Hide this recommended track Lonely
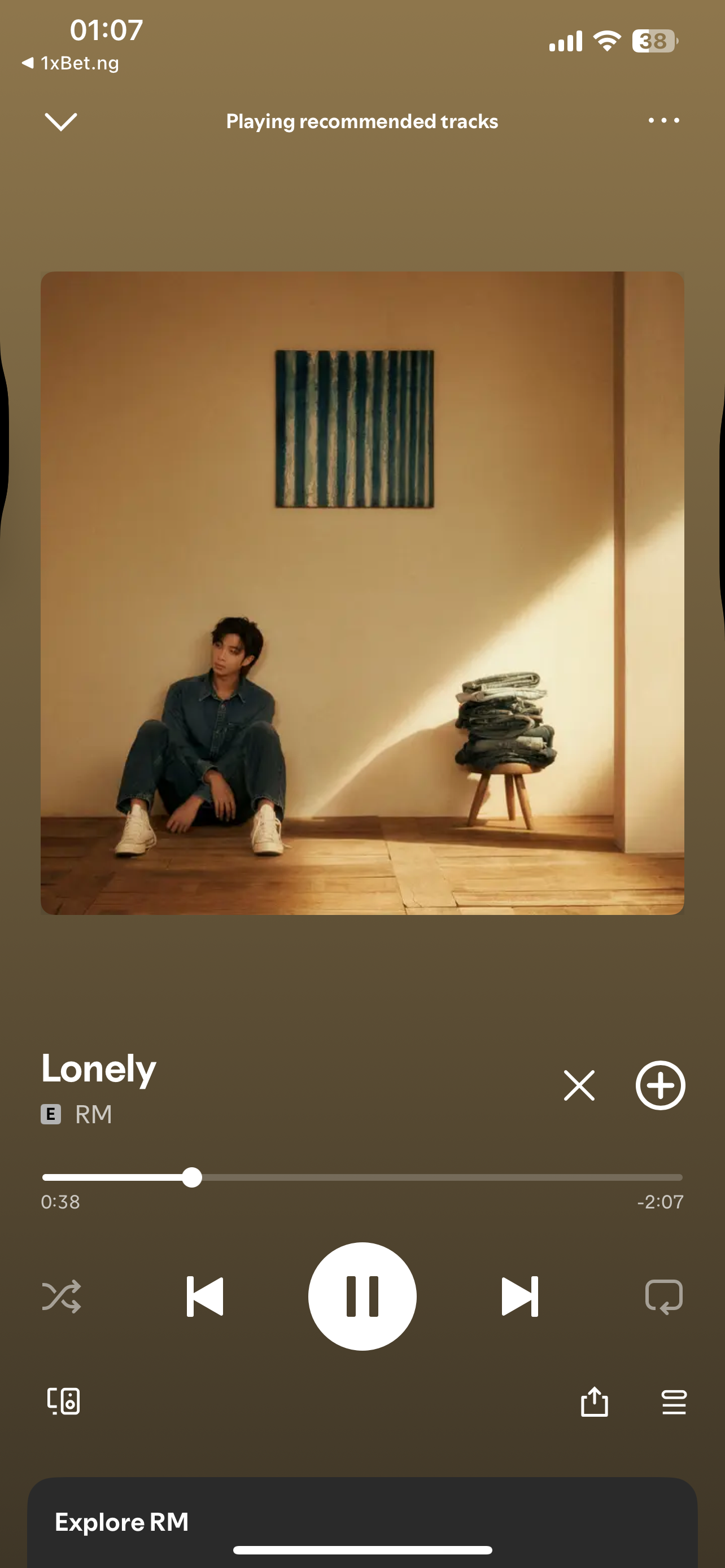The image size is (725, 1568). [x=579, y=1085]
